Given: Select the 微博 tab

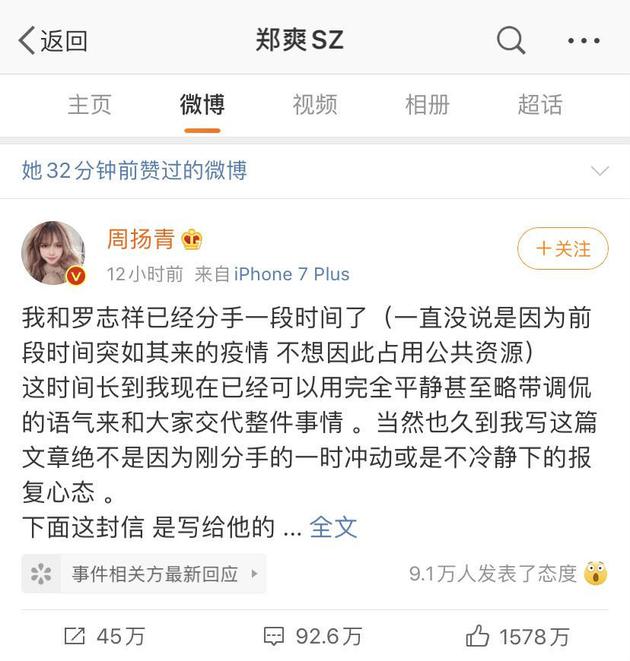Looking at the screenshot, I should coord(202,105).
